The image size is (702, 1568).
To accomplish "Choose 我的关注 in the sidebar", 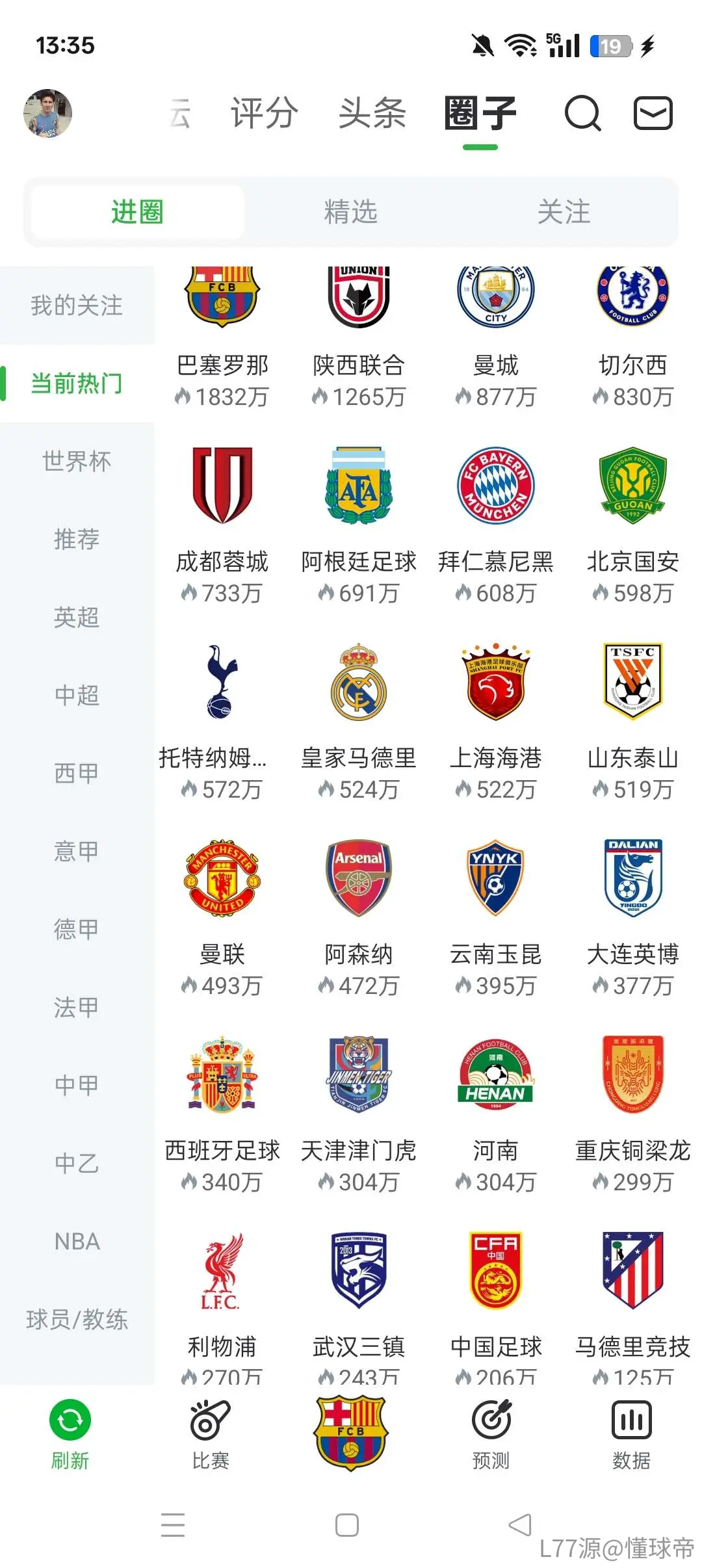I will tap(77, 305).
